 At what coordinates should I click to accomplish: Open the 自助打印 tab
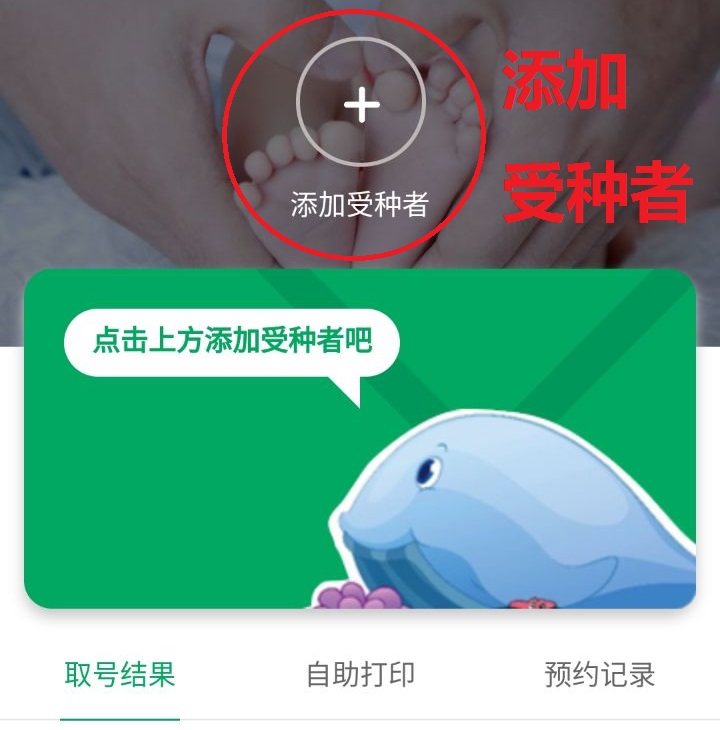(360, 674)
